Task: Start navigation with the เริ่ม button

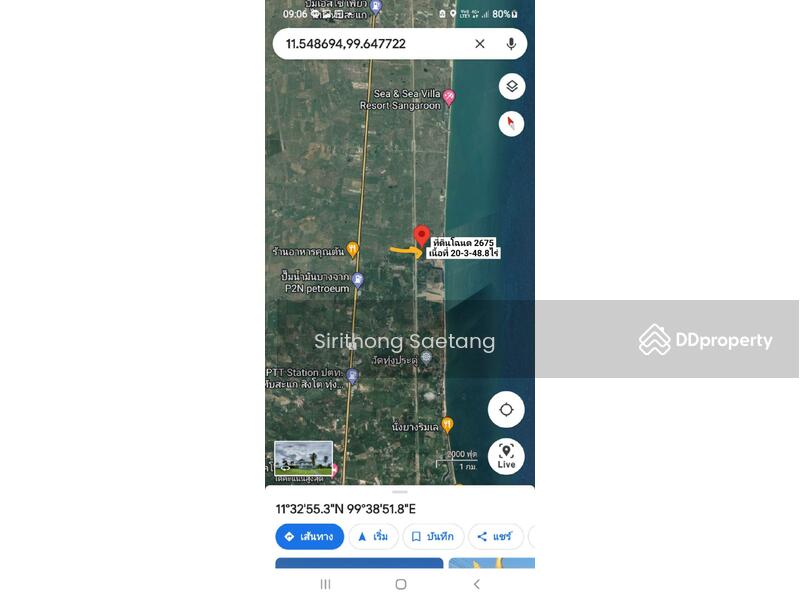Action: coord(373,537)
